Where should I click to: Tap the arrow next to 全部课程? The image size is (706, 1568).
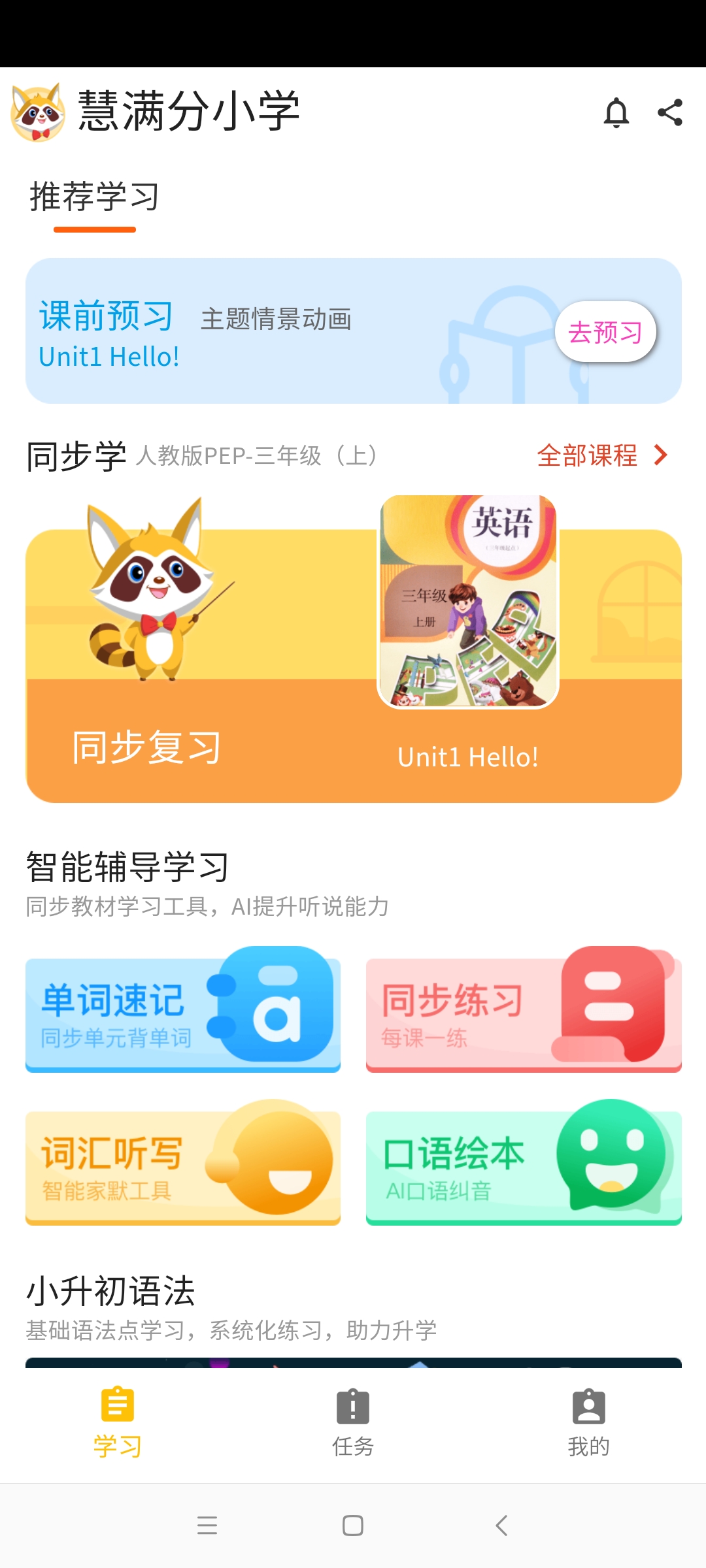(660, 455)
